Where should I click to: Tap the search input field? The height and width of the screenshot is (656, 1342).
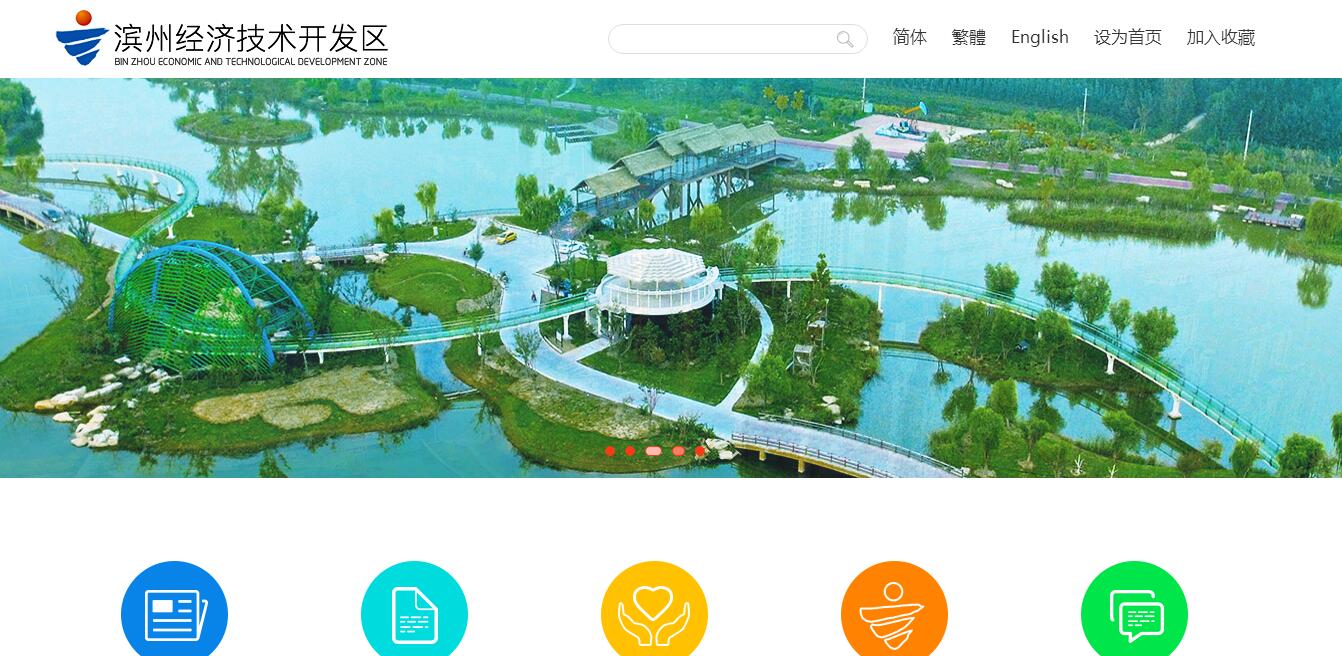722,39
